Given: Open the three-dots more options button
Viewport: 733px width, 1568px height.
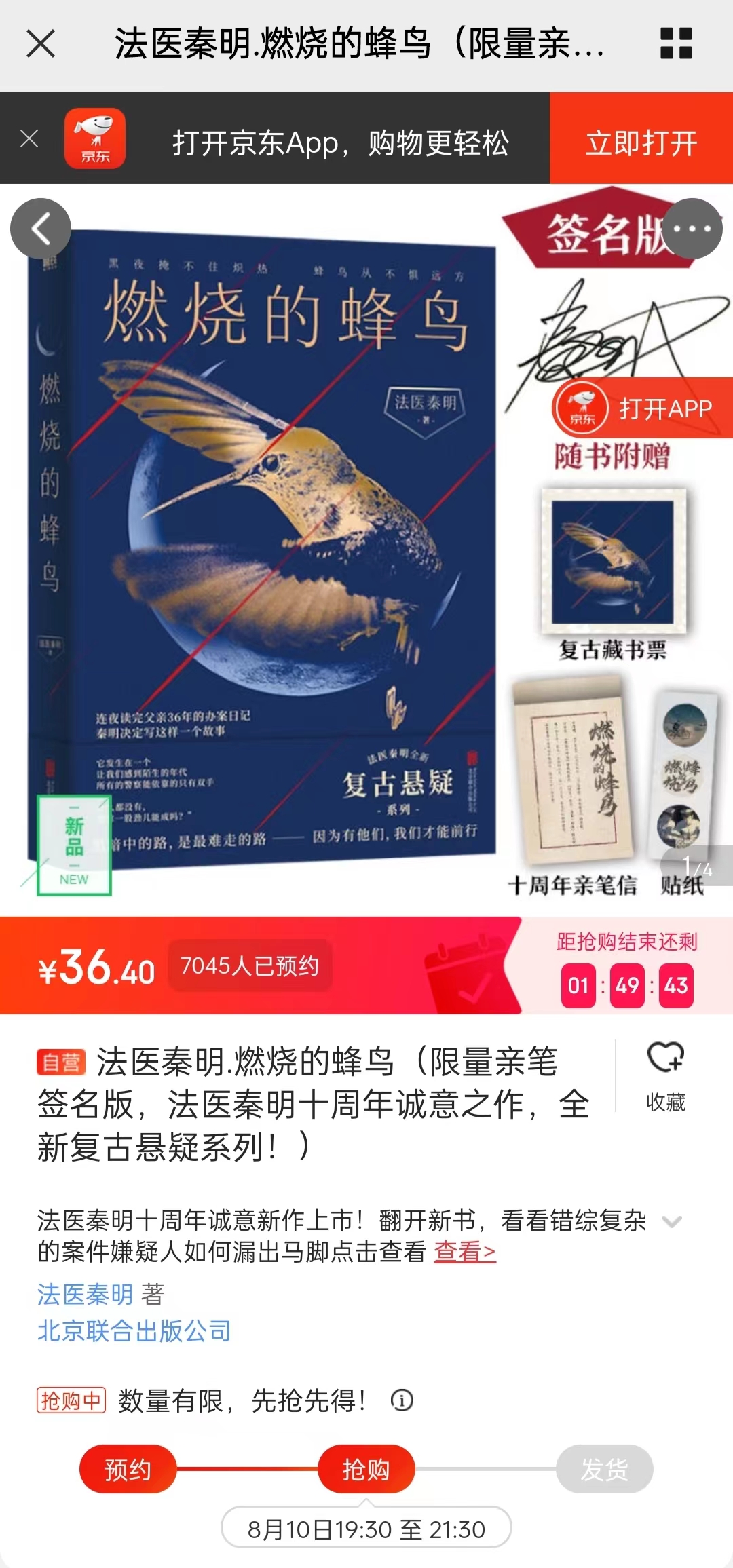Looking at the screenshot, I should pyautogui.click(x=692, y=229).
